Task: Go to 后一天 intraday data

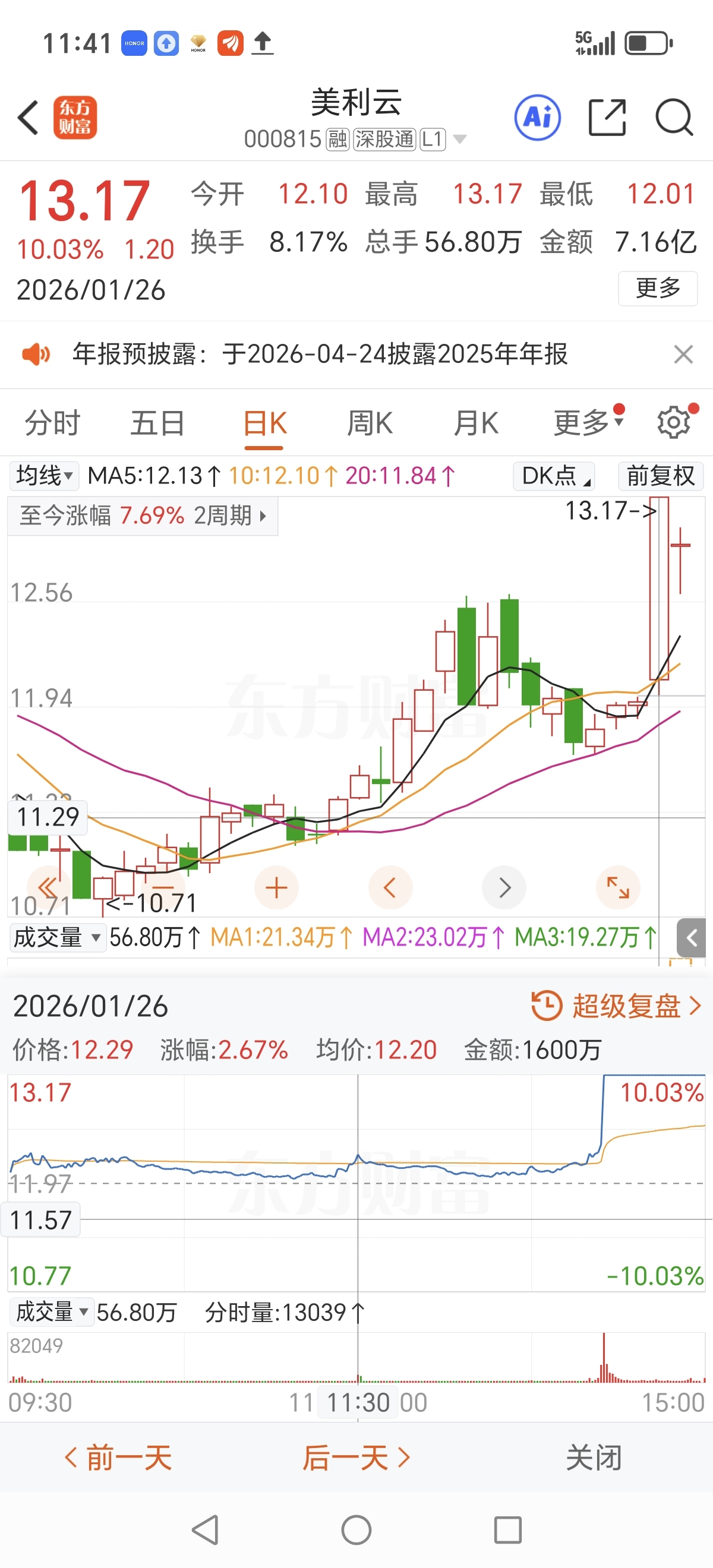Action: point(356,1458)
